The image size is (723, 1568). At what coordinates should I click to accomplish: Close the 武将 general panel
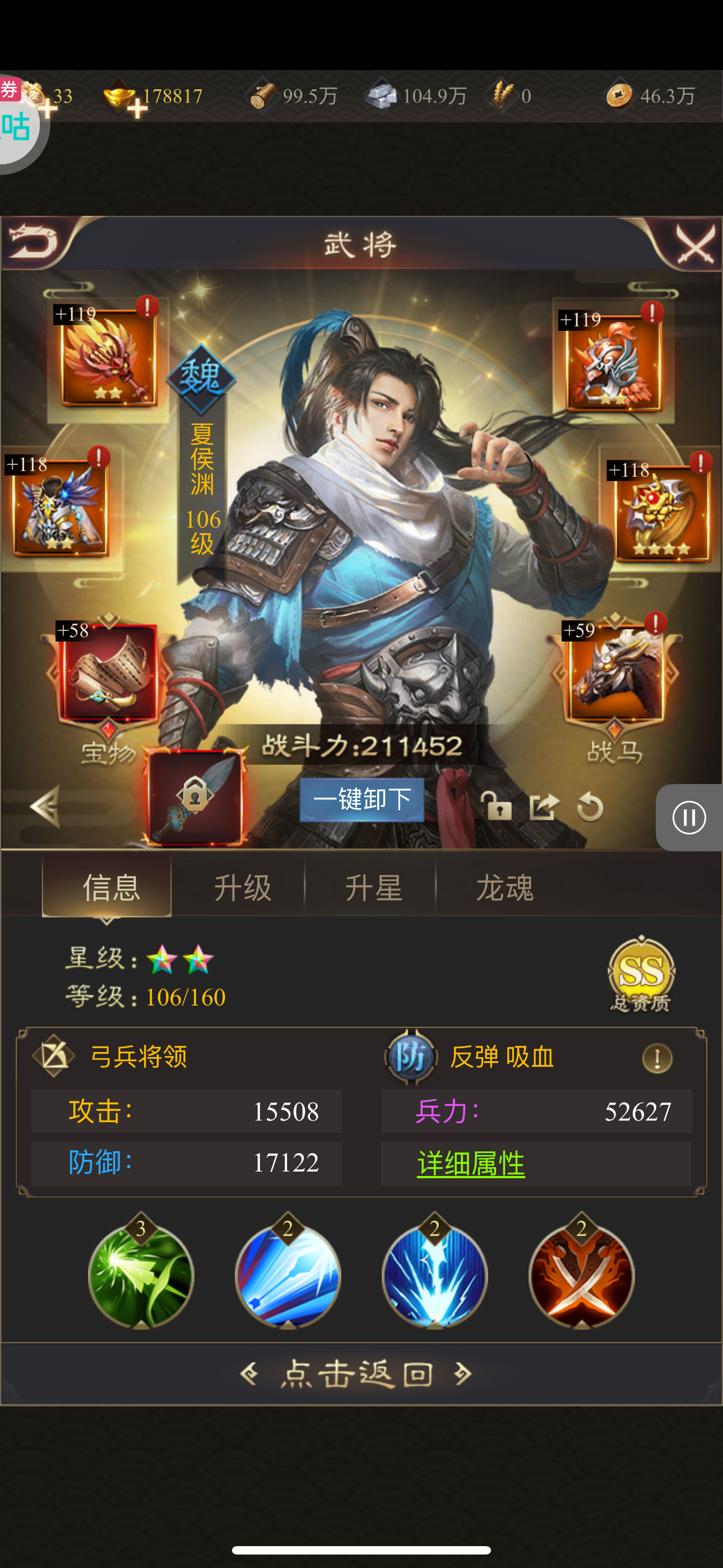coord(694,244)
